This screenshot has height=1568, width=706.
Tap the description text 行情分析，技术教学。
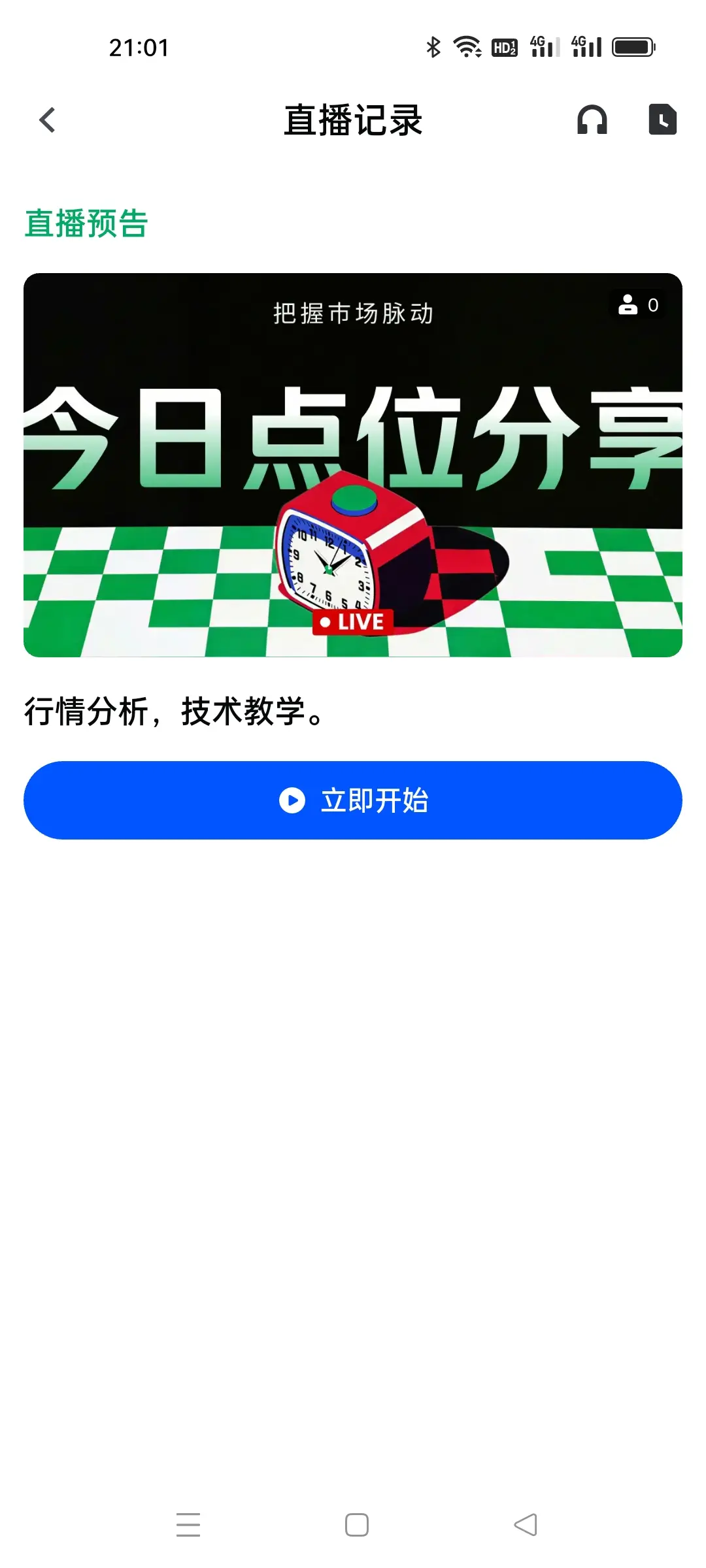[173, 713]
